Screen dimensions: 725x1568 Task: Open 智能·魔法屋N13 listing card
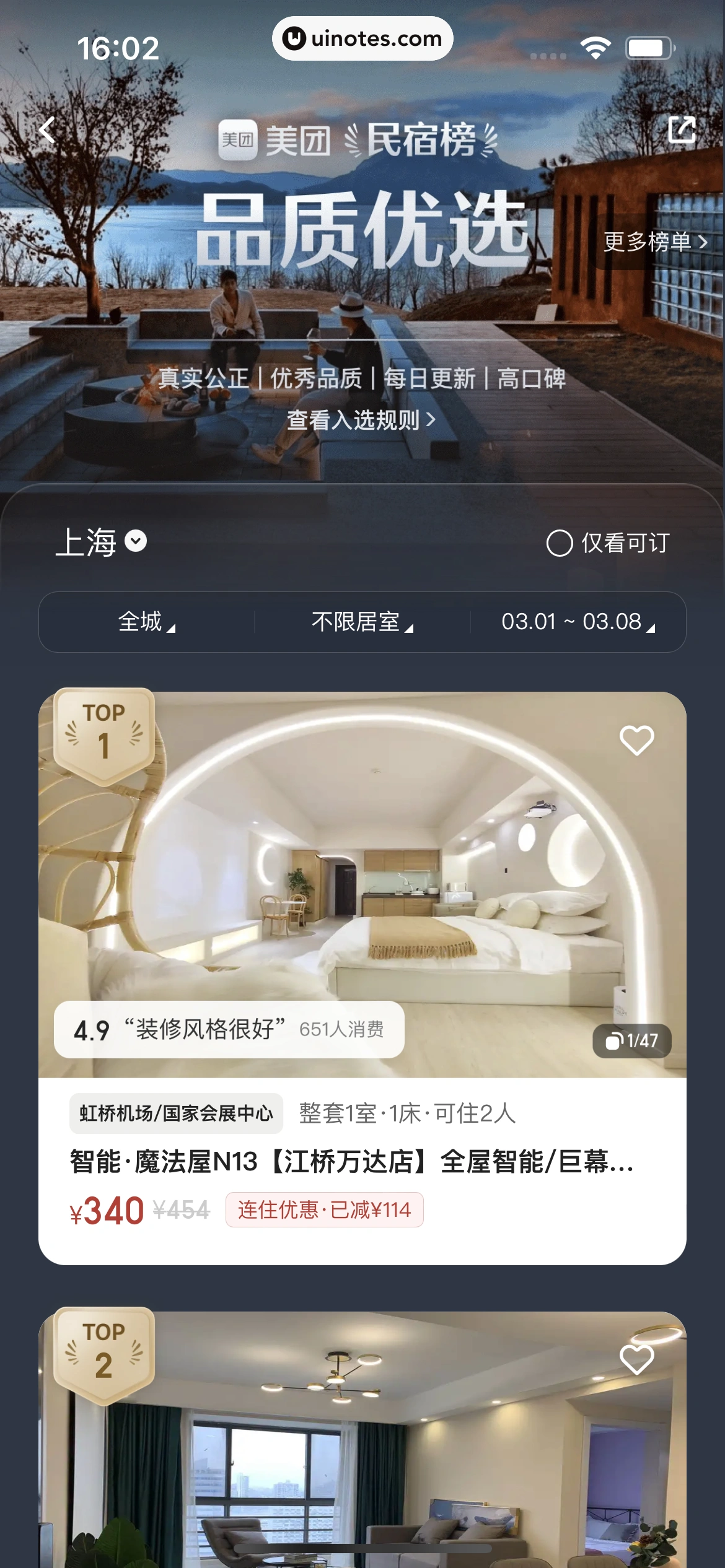[351, 1162]
